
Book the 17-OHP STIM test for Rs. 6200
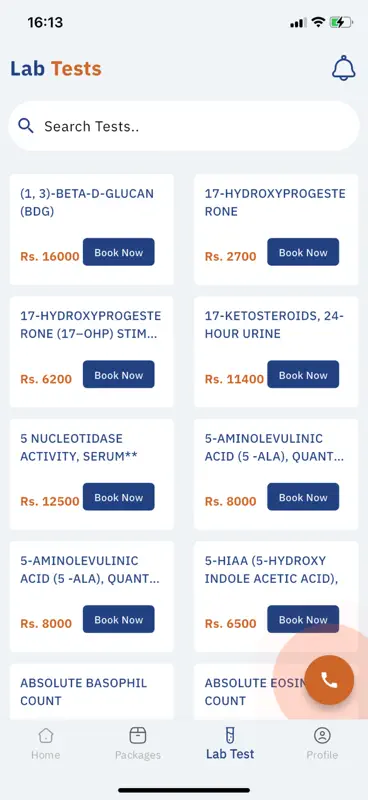118,374
